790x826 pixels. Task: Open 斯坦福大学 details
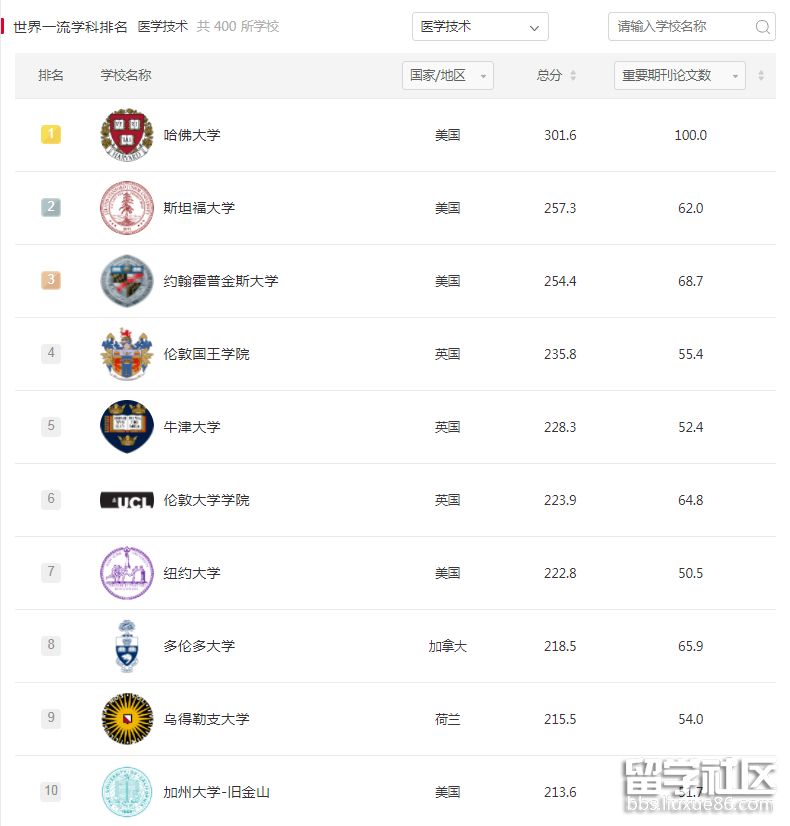point(199,208)
